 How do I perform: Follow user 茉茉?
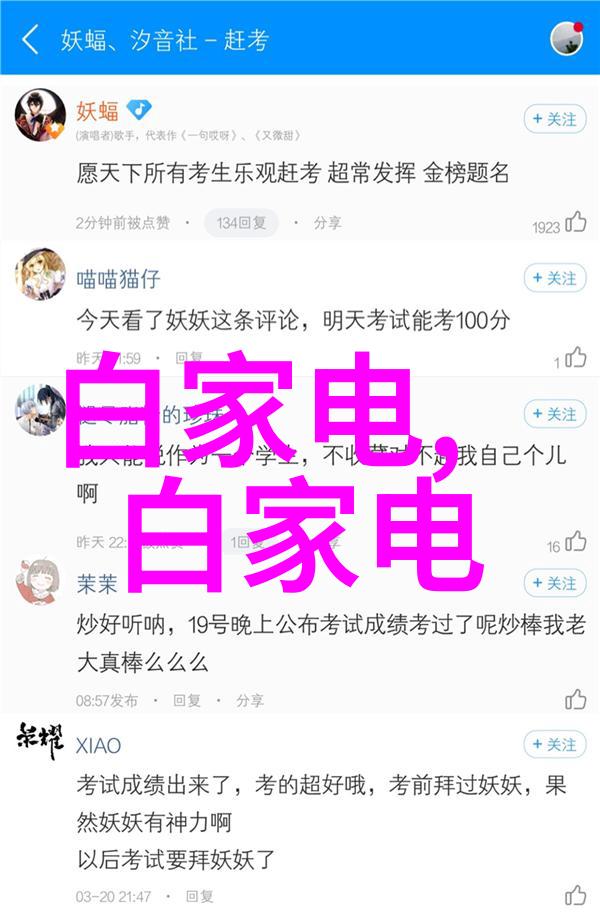coord(555,583)
